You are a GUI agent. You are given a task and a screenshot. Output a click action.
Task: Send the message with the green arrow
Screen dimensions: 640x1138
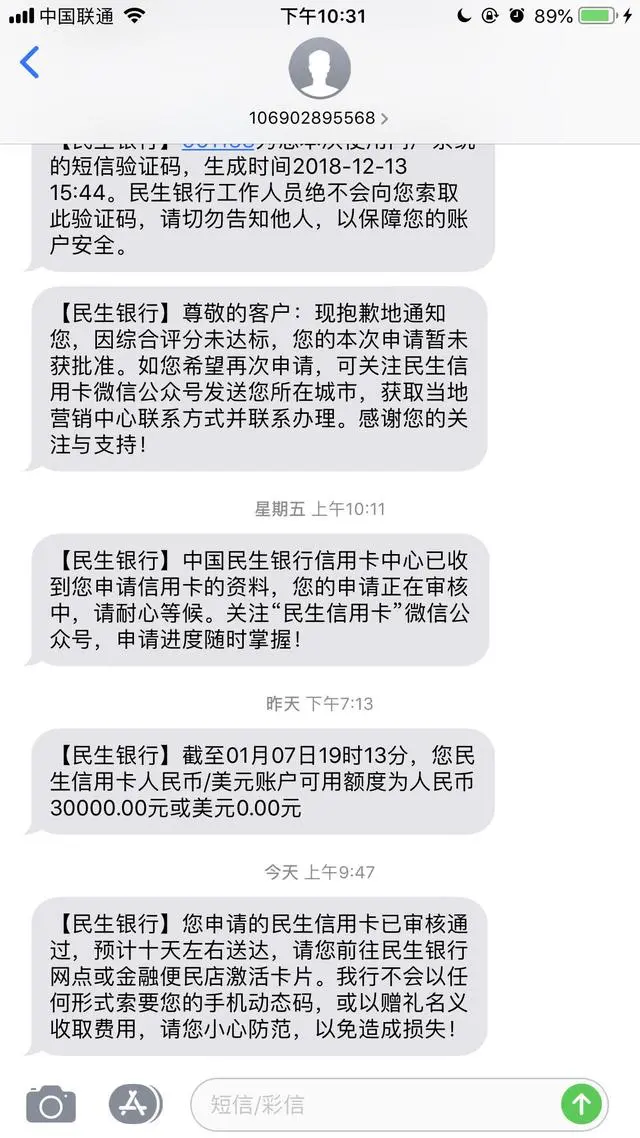581,1104
